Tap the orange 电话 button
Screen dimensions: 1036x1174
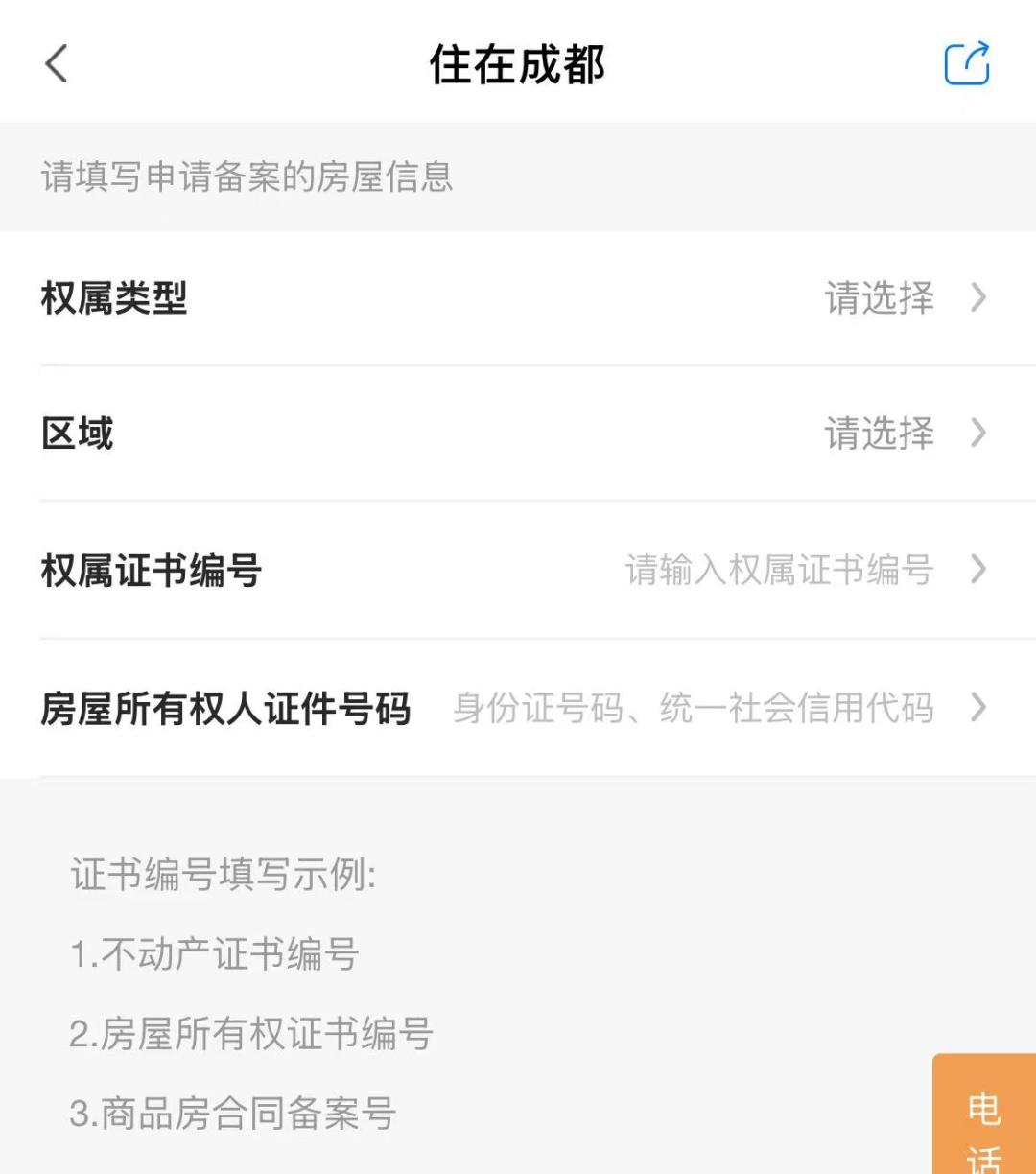984,1122
